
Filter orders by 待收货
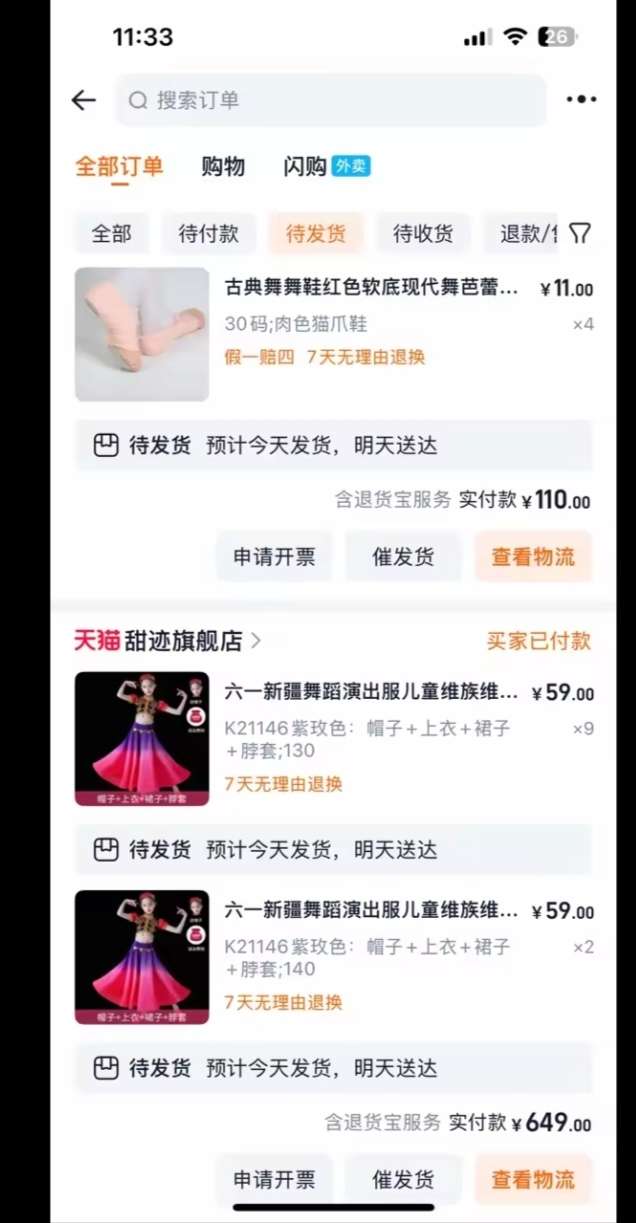[x=422, y=234]
